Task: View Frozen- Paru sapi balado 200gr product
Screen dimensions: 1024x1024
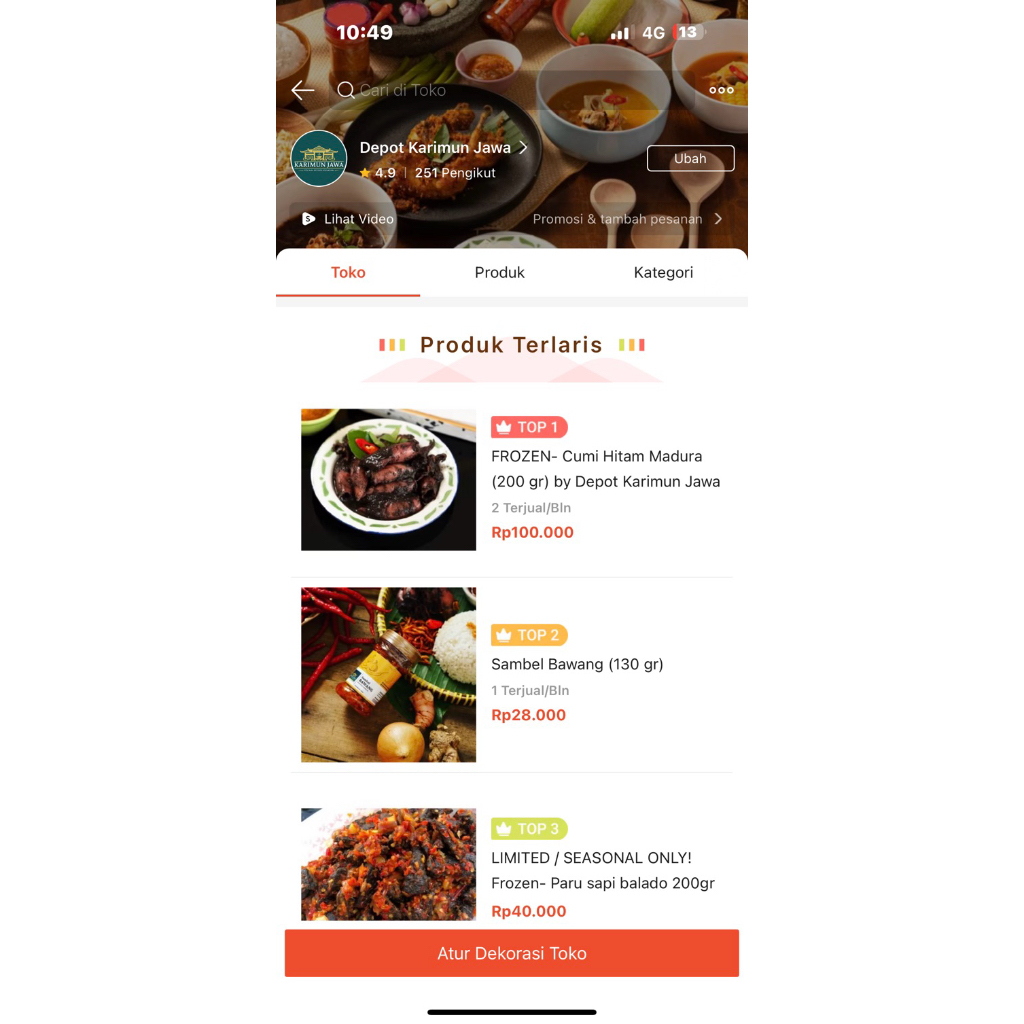Action: 602,871
